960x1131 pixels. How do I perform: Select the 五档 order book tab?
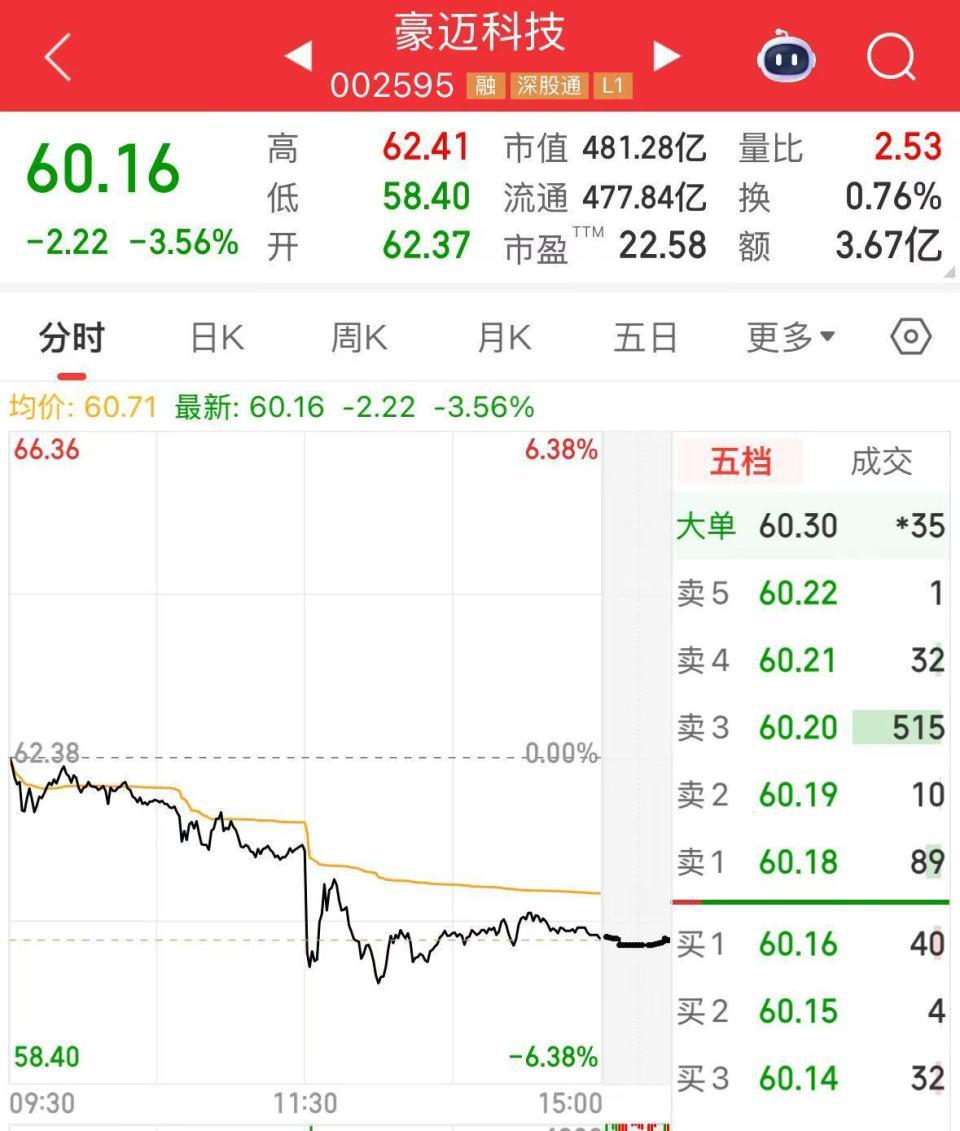tap(740, 462)
